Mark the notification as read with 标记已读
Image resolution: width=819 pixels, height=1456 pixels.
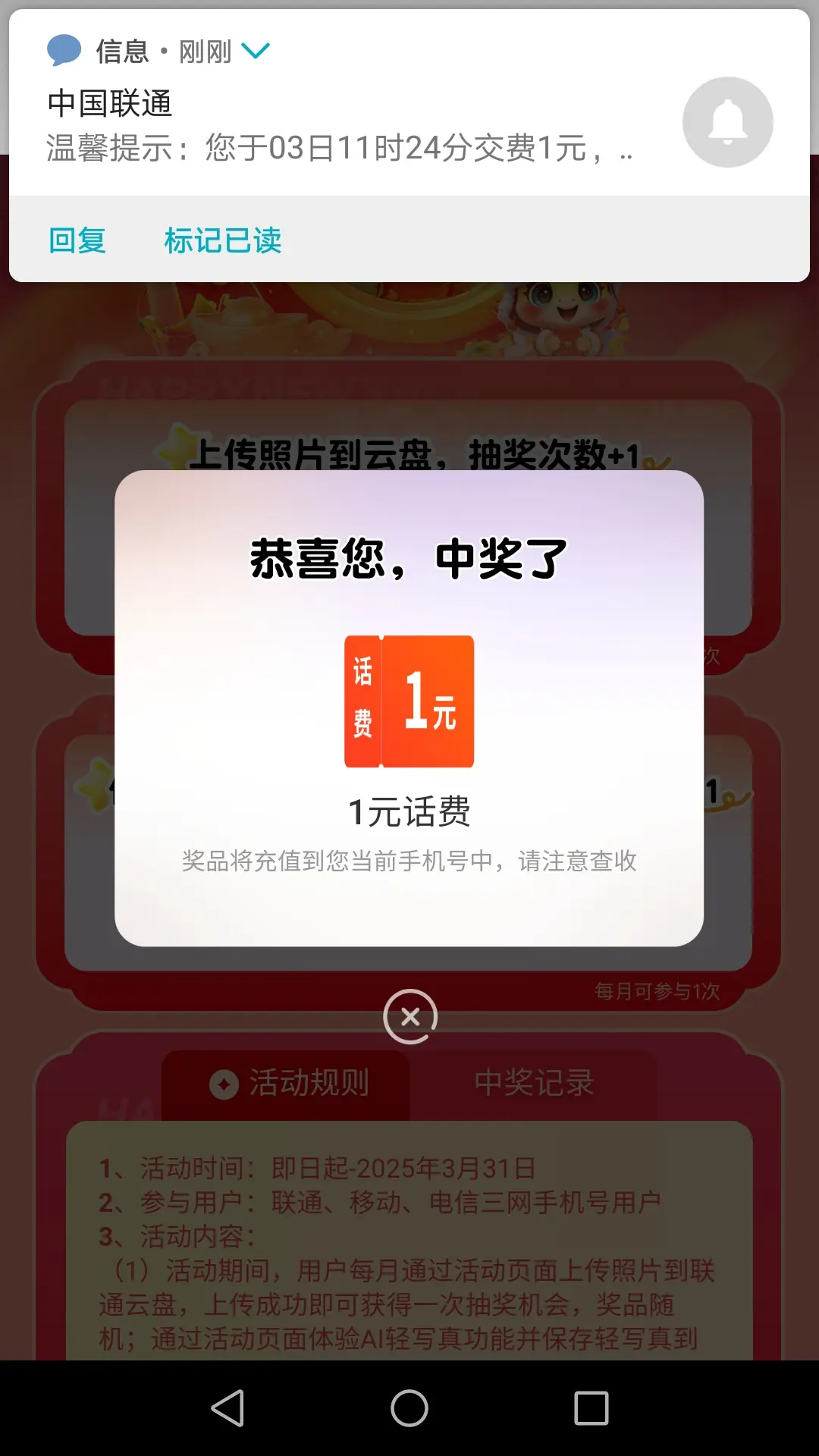[x=223, y=240]
